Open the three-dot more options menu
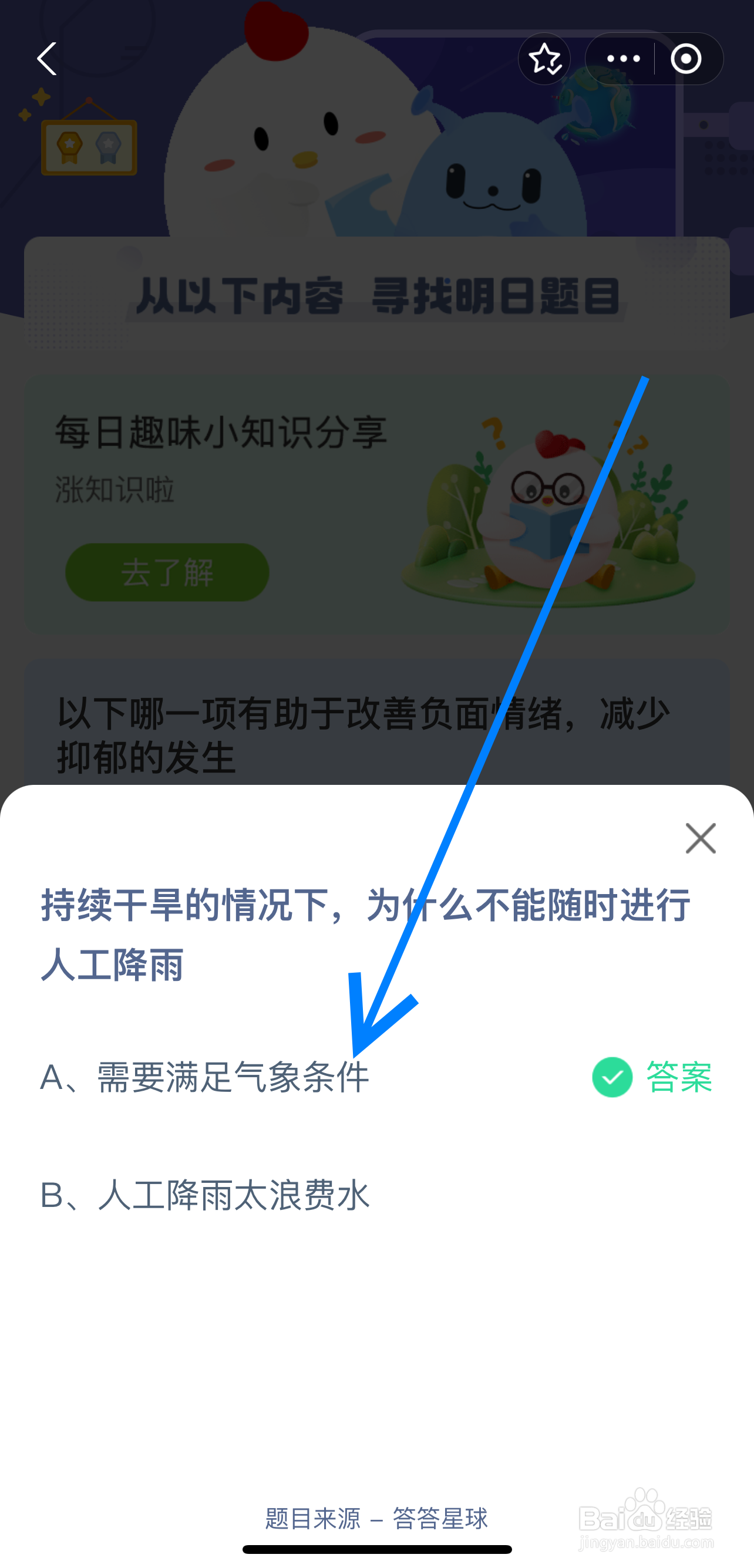The image size is (754, 1568). click(x=623, y=59)
